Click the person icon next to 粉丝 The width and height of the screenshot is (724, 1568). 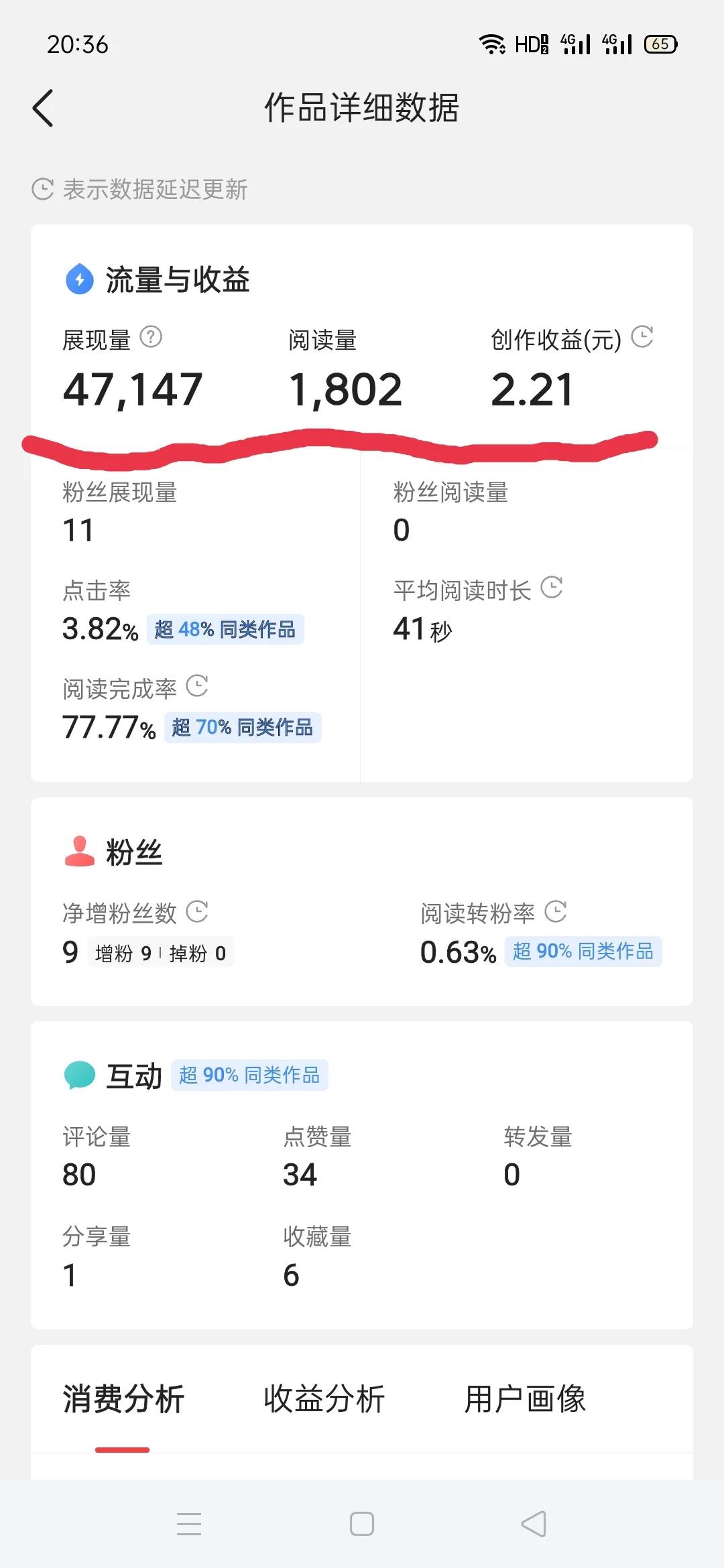coord(79,850)
